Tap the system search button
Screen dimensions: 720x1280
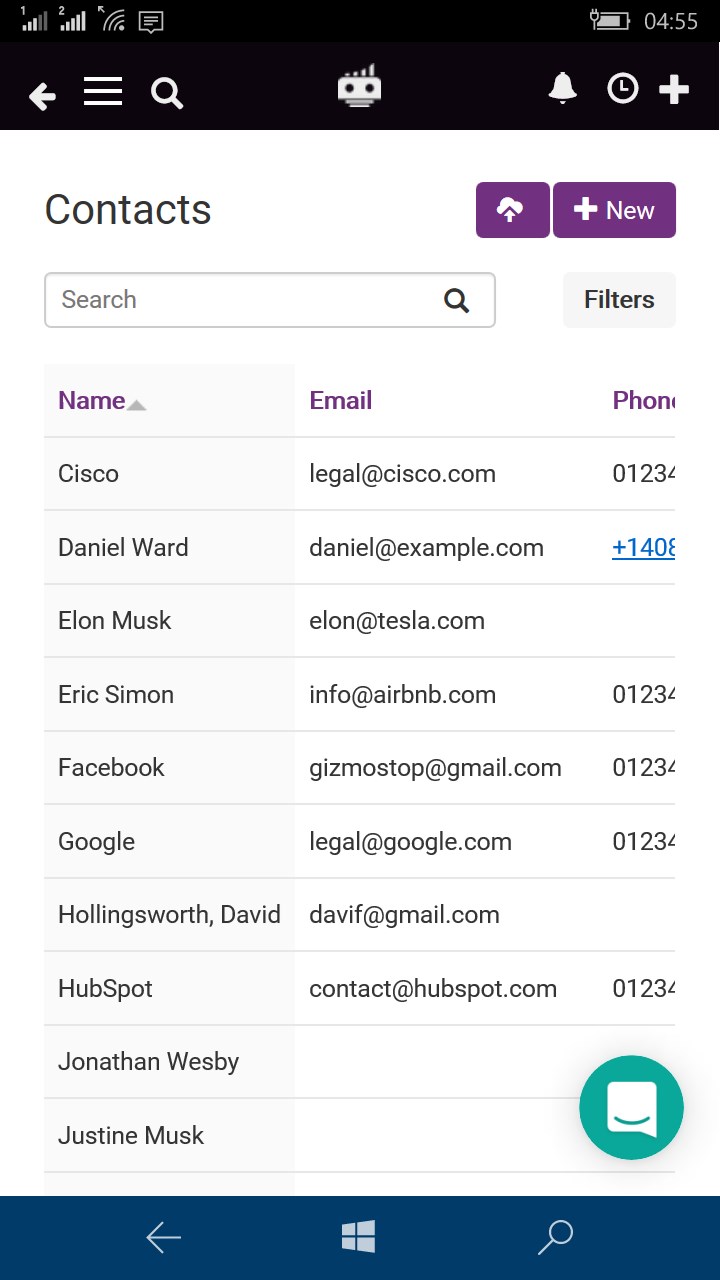click(x=555, y=1237)
